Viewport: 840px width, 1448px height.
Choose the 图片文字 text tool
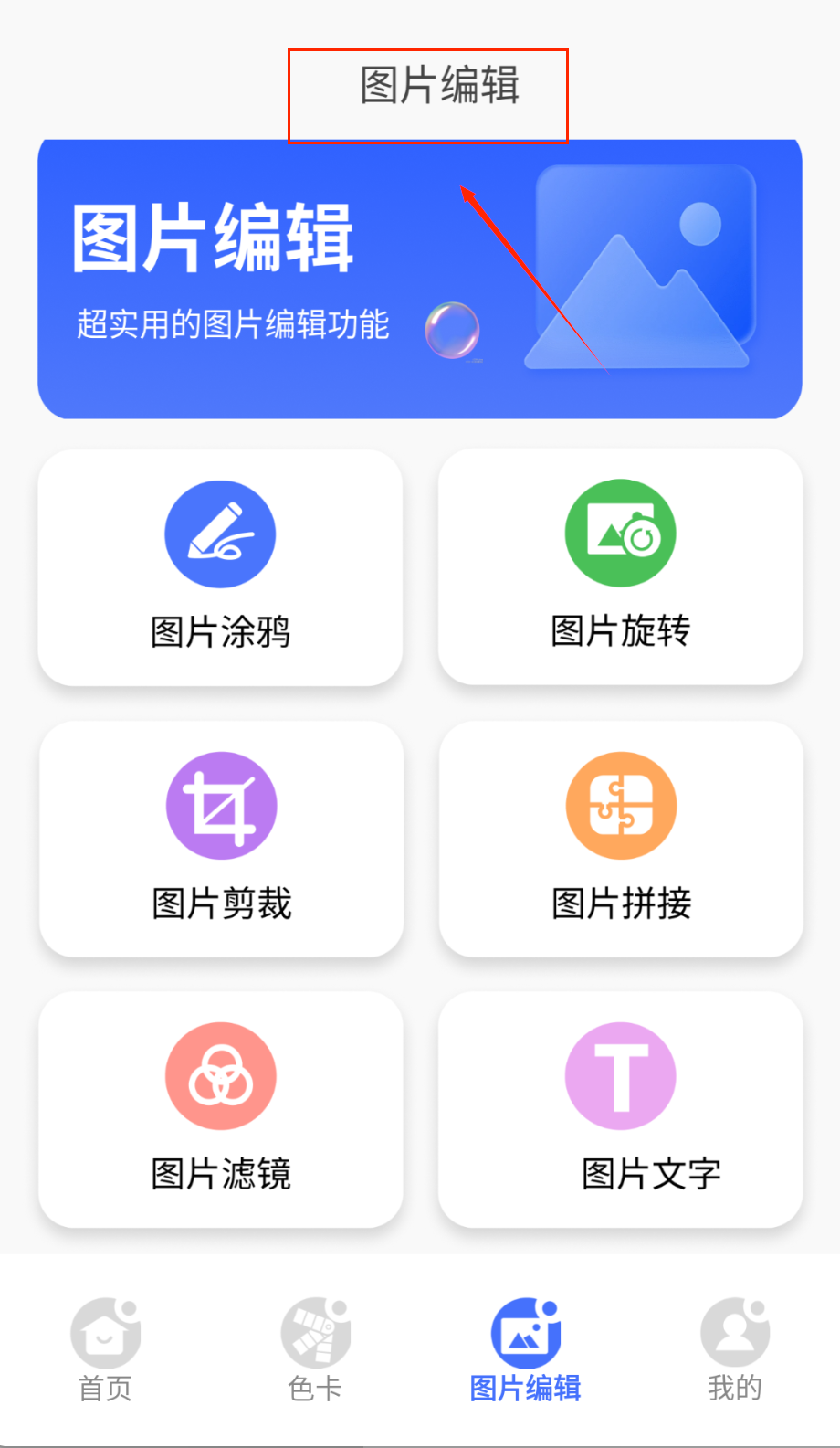621,1109
